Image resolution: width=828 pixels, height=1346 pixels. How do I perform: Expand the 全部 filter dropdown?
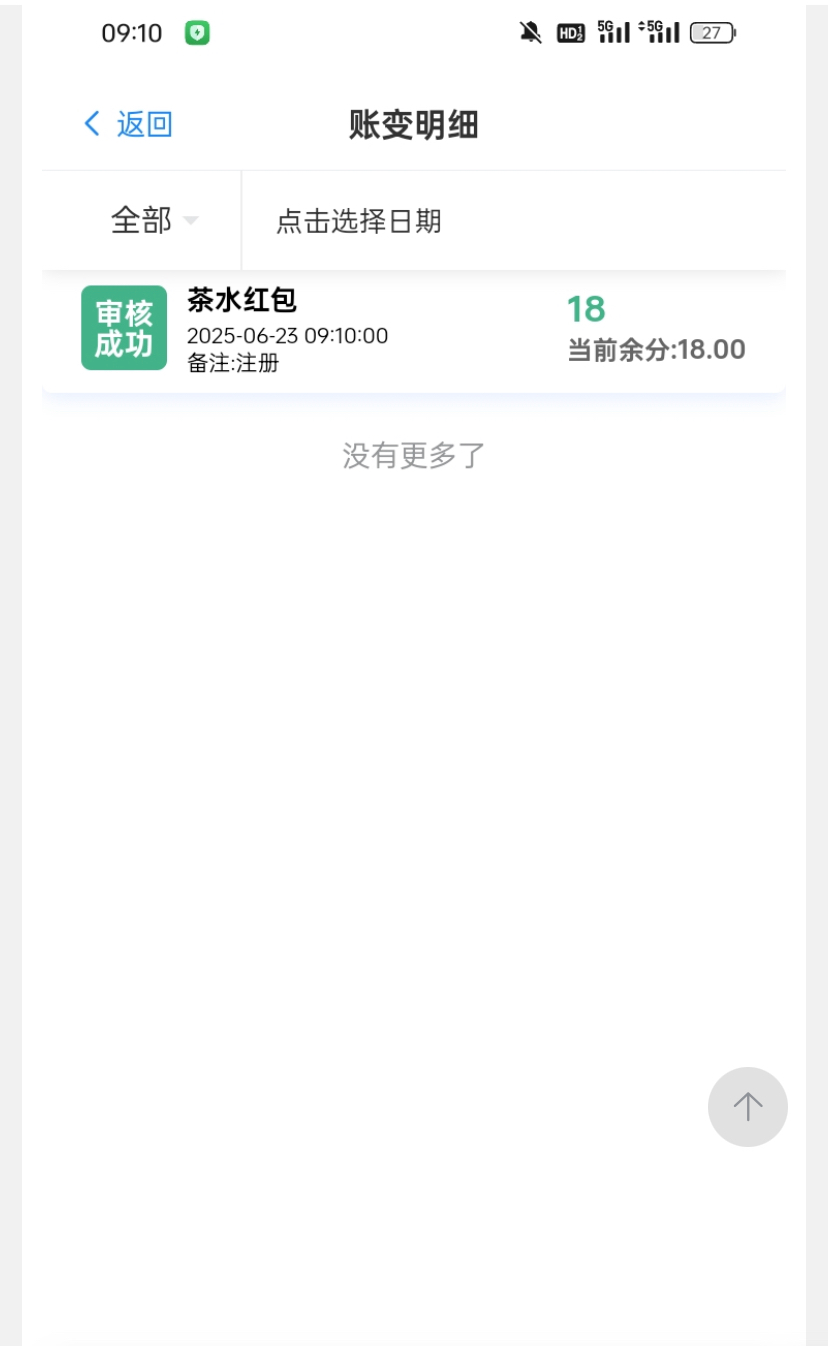point(154,220)
